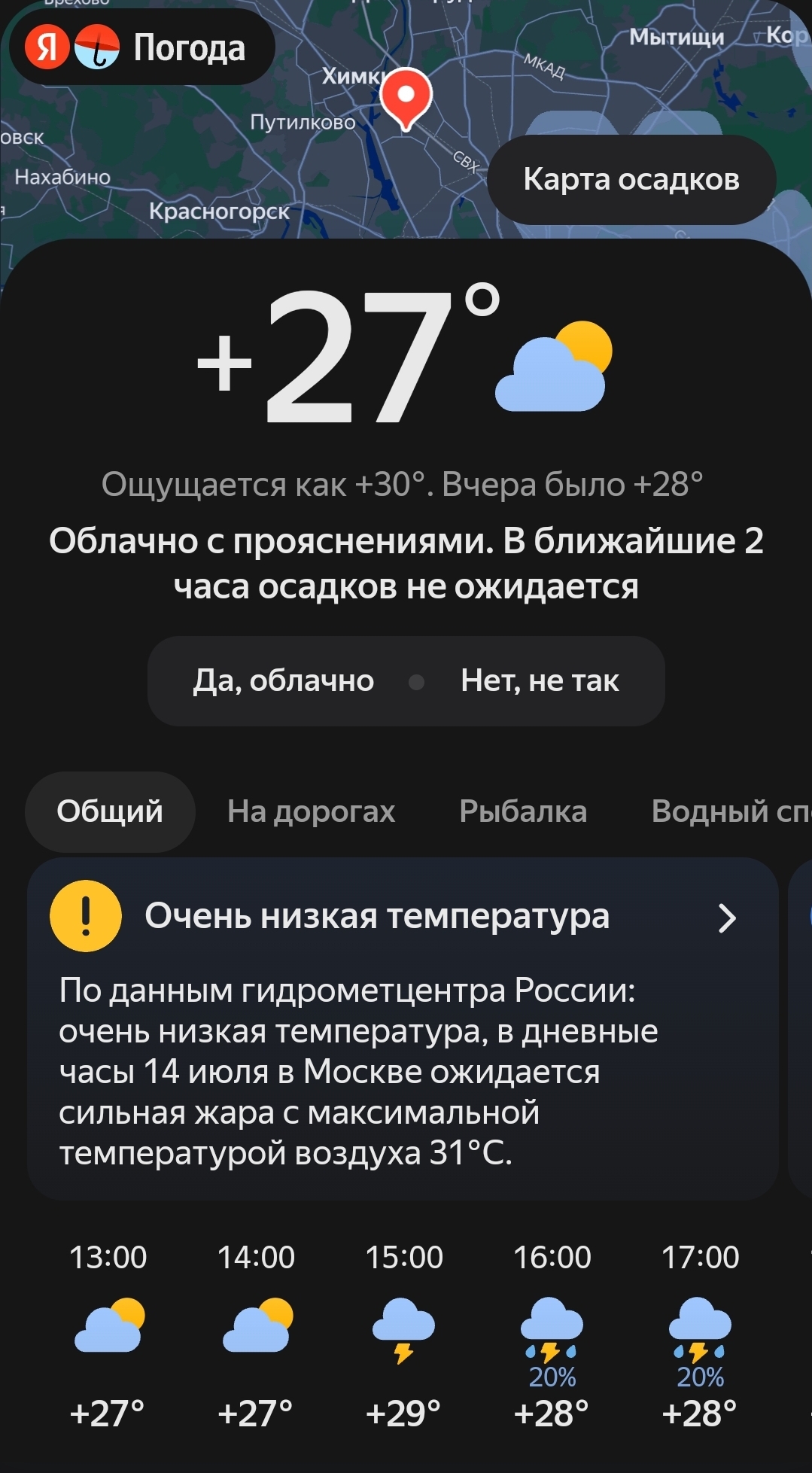The image size is (812, 1473).
Task: Switch to the Общий tab
Action: click(x=110, y=811)
